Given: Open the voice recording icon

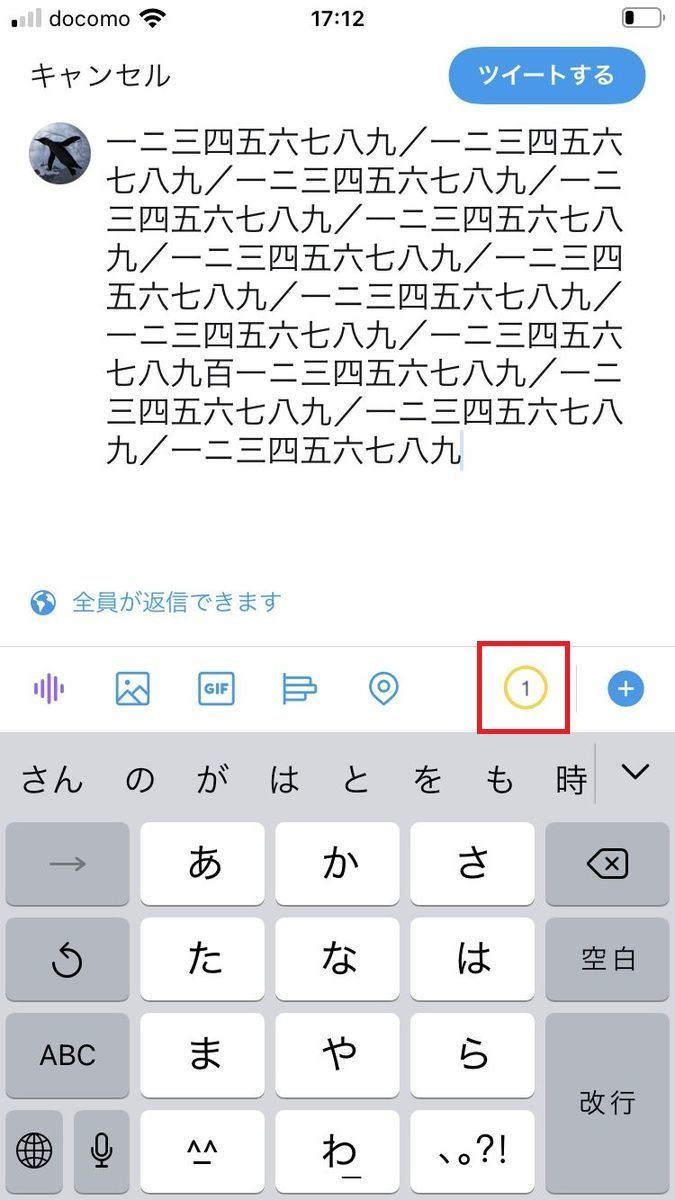Looking at the screenshot, I should 49,688.
